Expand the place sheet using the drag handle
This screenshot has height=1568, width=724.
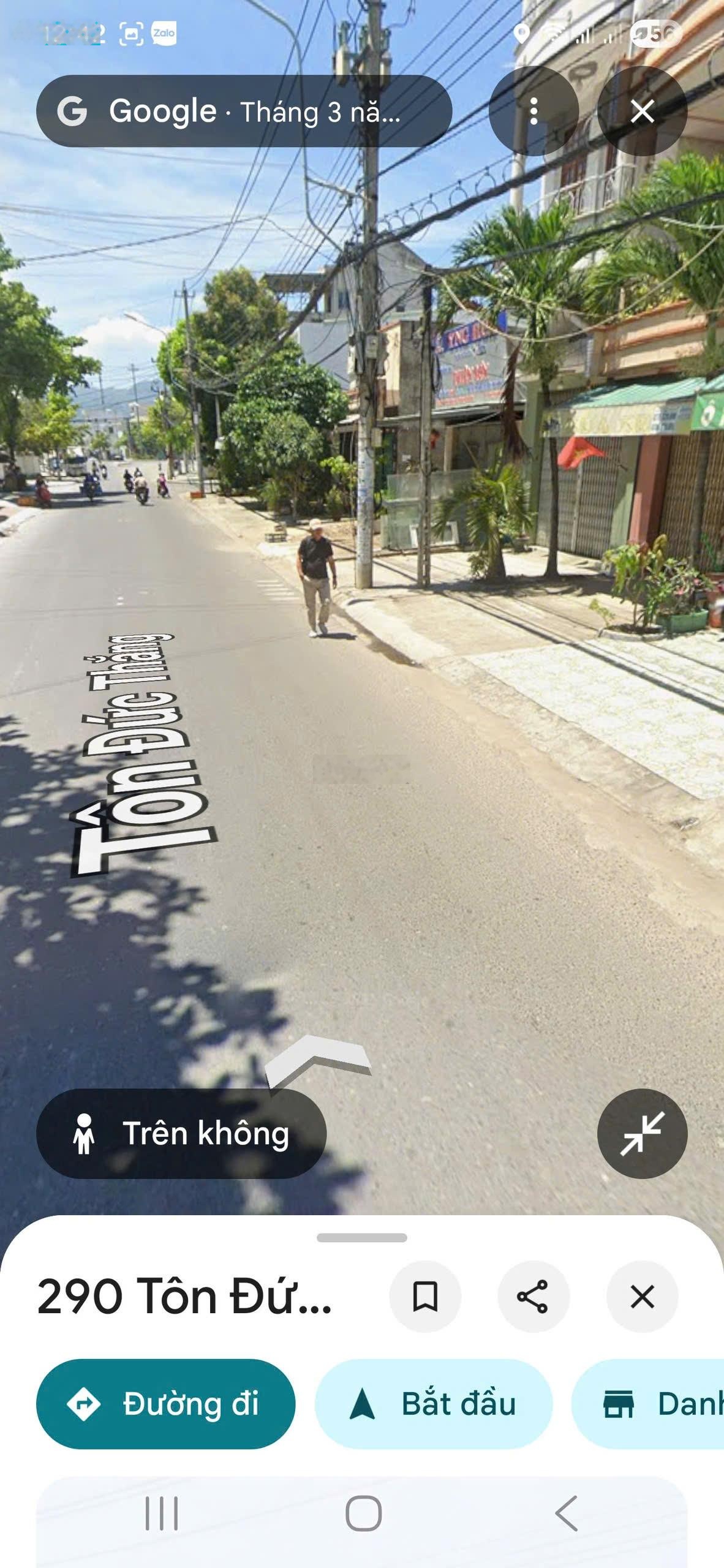pos(362,1237)
